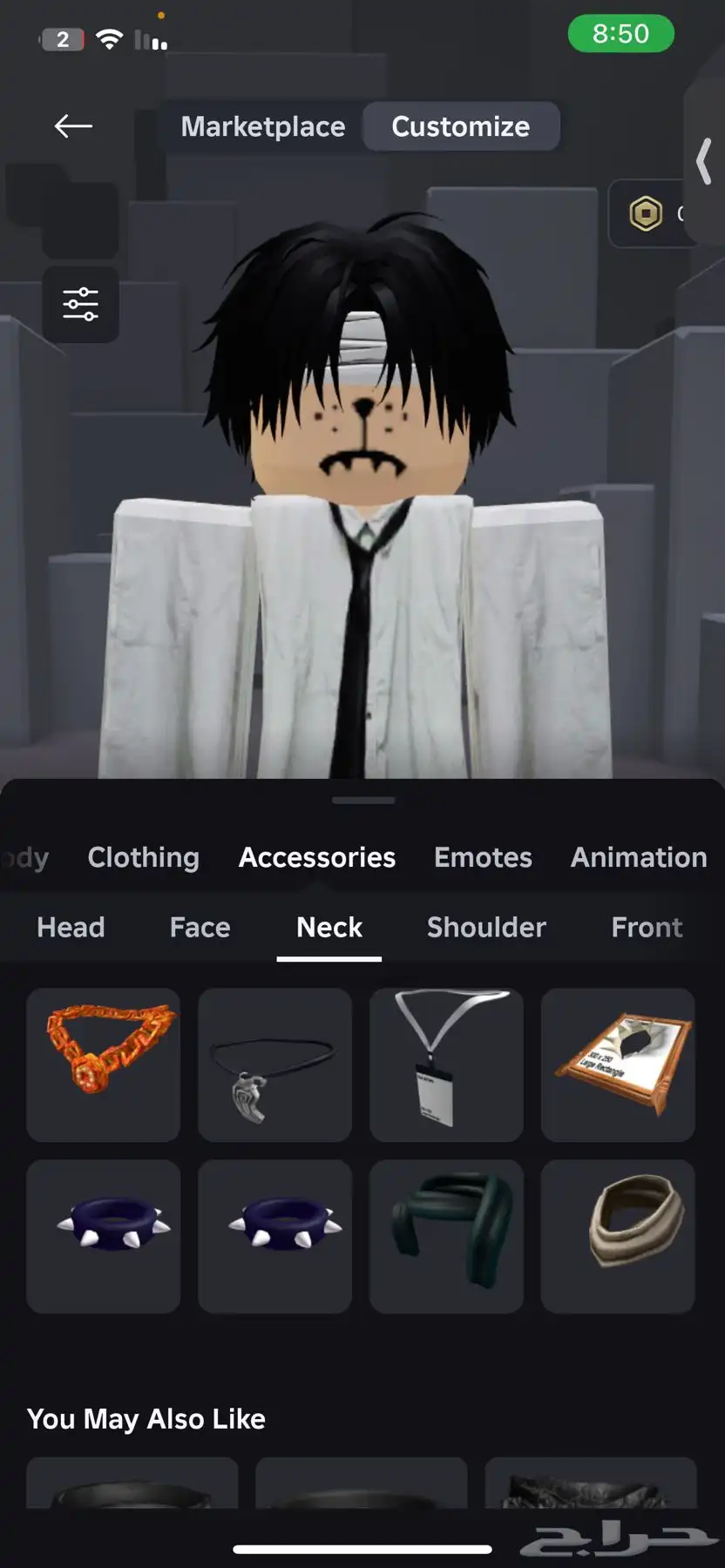The width and height of the screenshot is (725, 1568).
Task: Open the Animation category
Action: (638, 857)
